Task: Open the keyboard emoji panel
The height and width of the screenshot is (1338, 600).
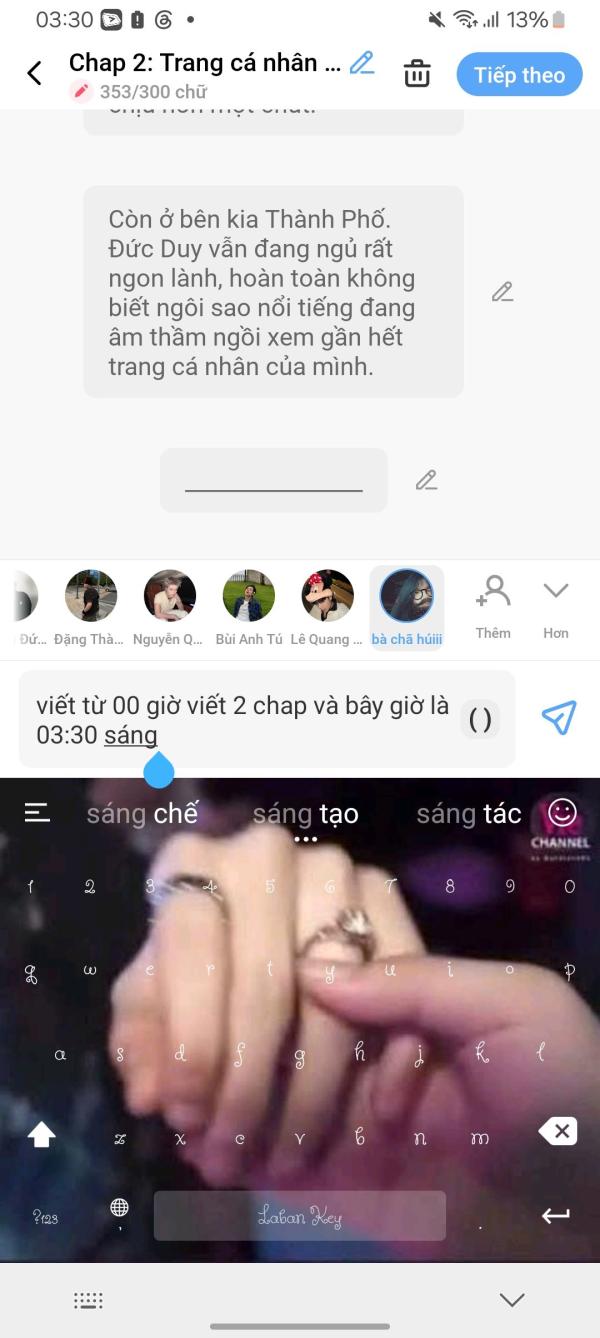Action: point(563,811)
